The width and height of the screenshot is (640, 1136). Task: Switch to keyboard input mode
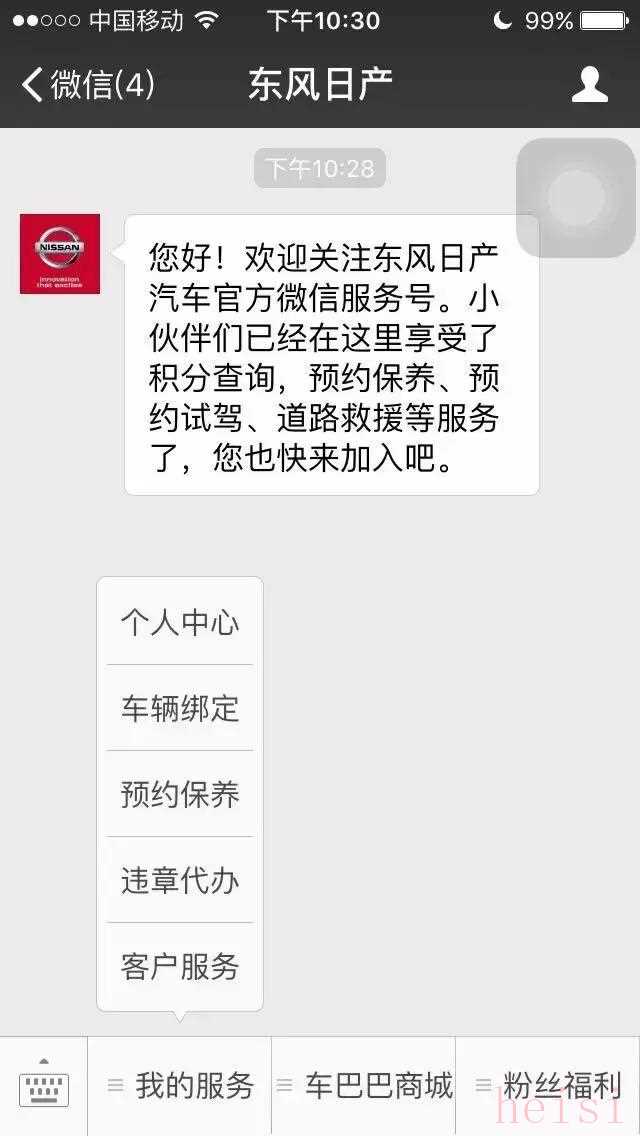[x=44, y=1085]
